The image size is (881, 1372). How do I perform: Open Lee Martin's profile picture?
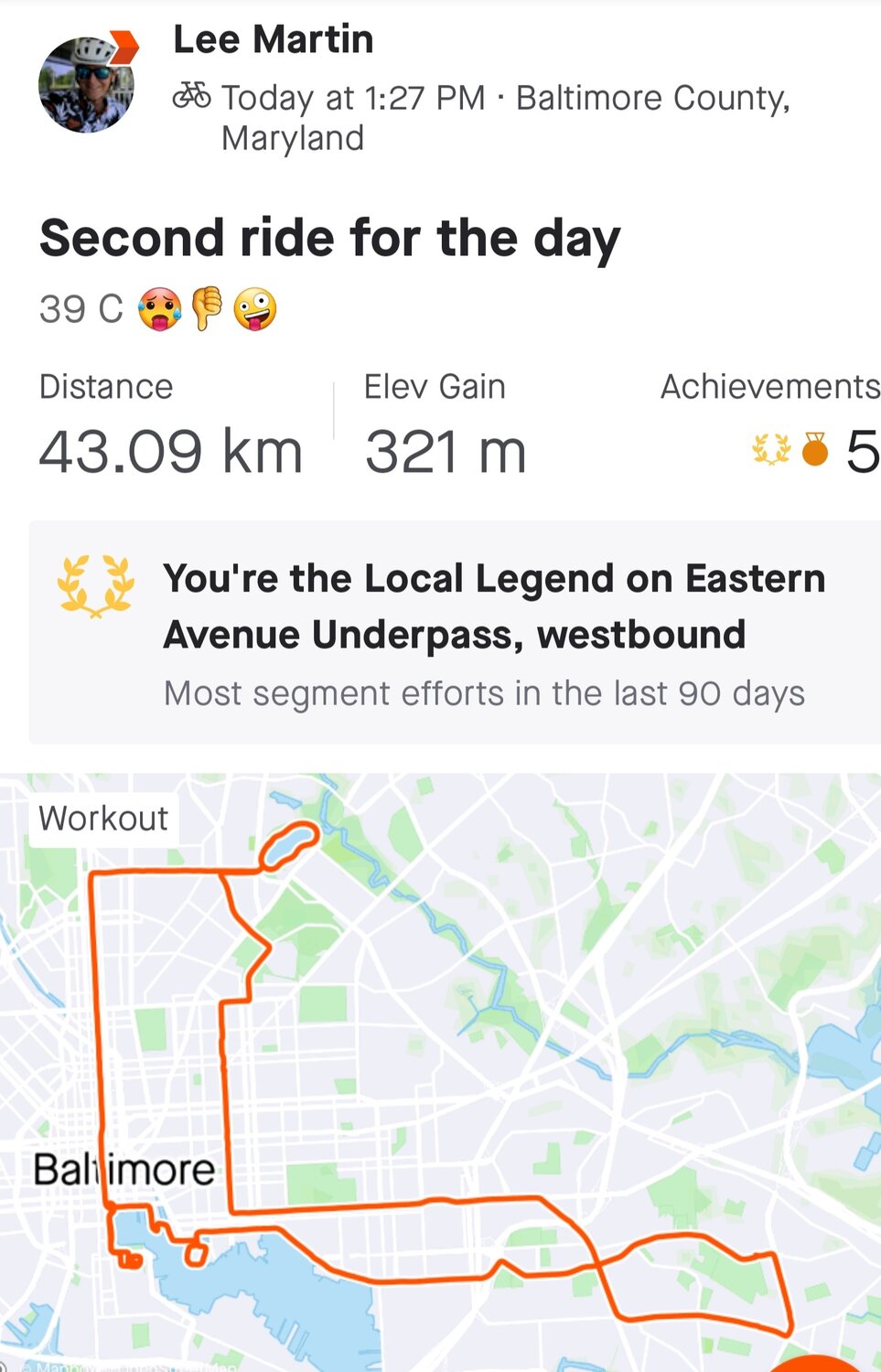[86, 85]
